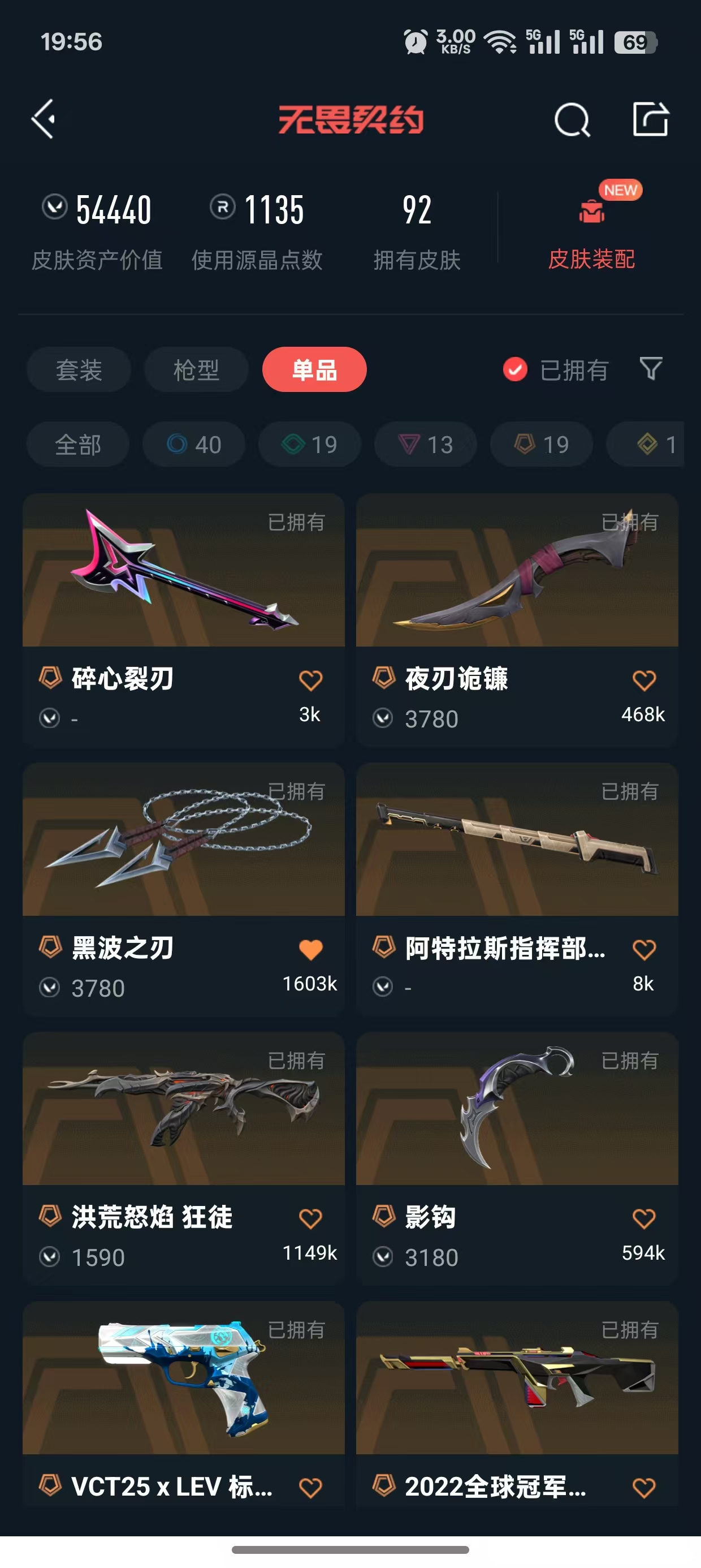Tap the share icon in the header
This screenshot has height=1568, width=701.
[x=650, y=119]
